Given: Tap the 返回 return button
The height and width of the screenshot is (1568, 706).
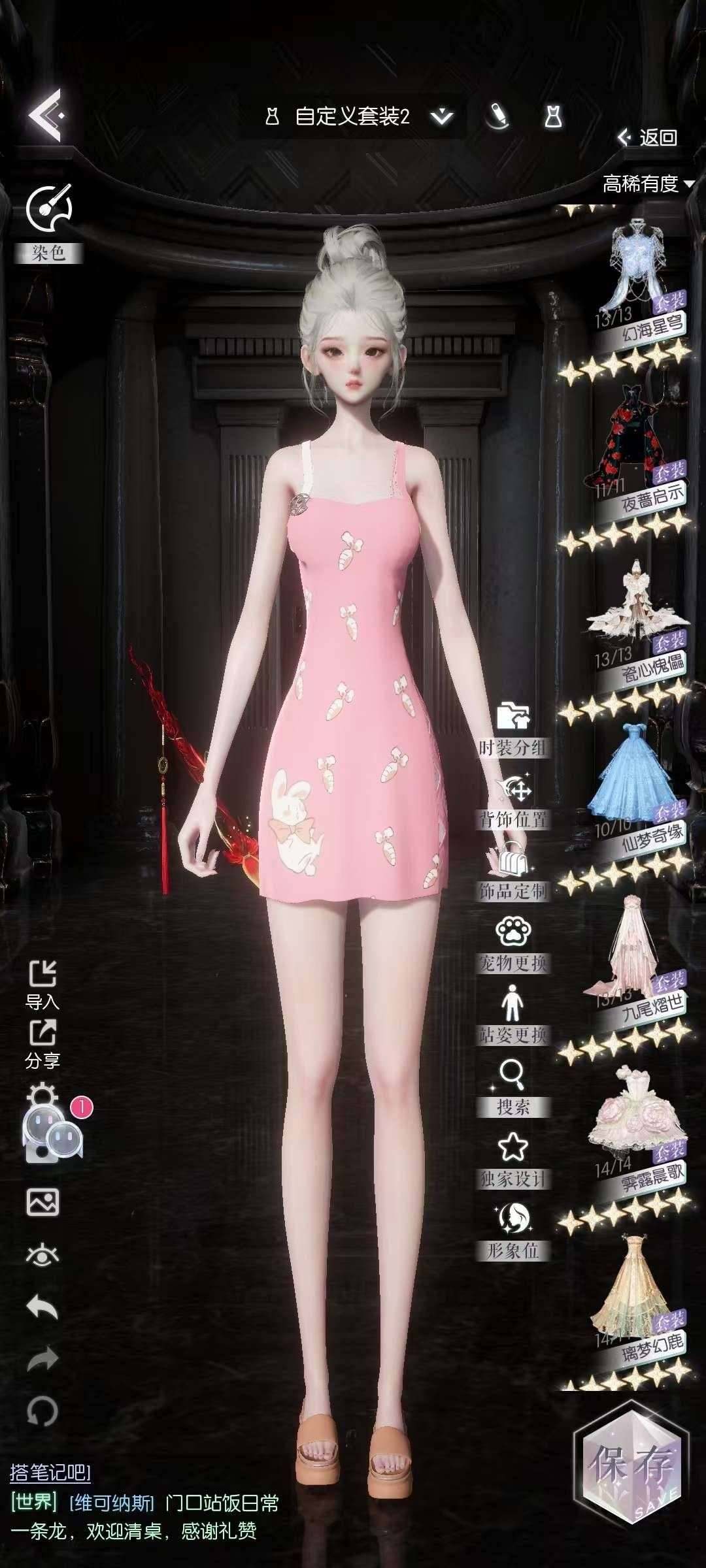Looking at the screenshot, I should point(647,137).
